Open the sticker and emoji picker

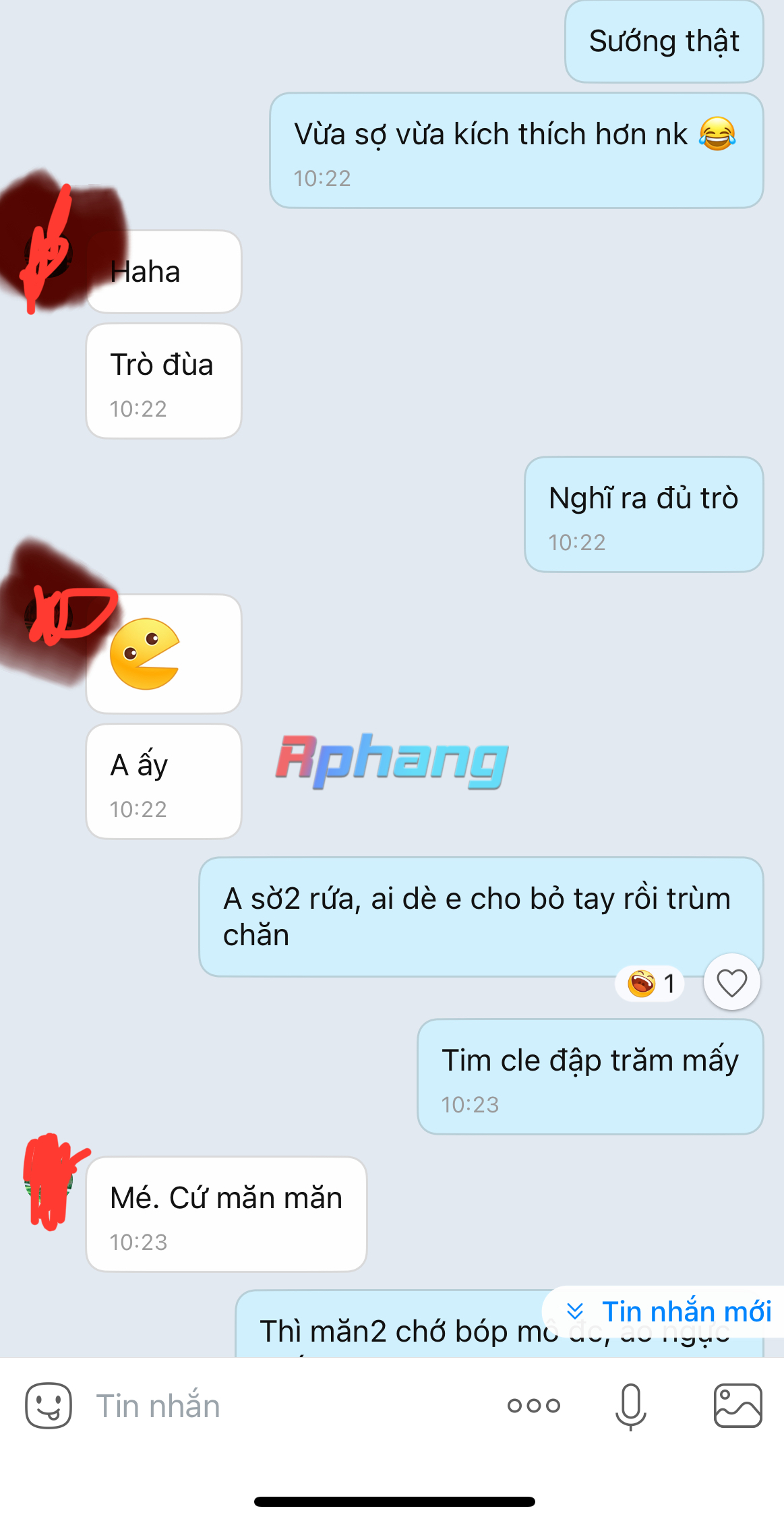49,1406
